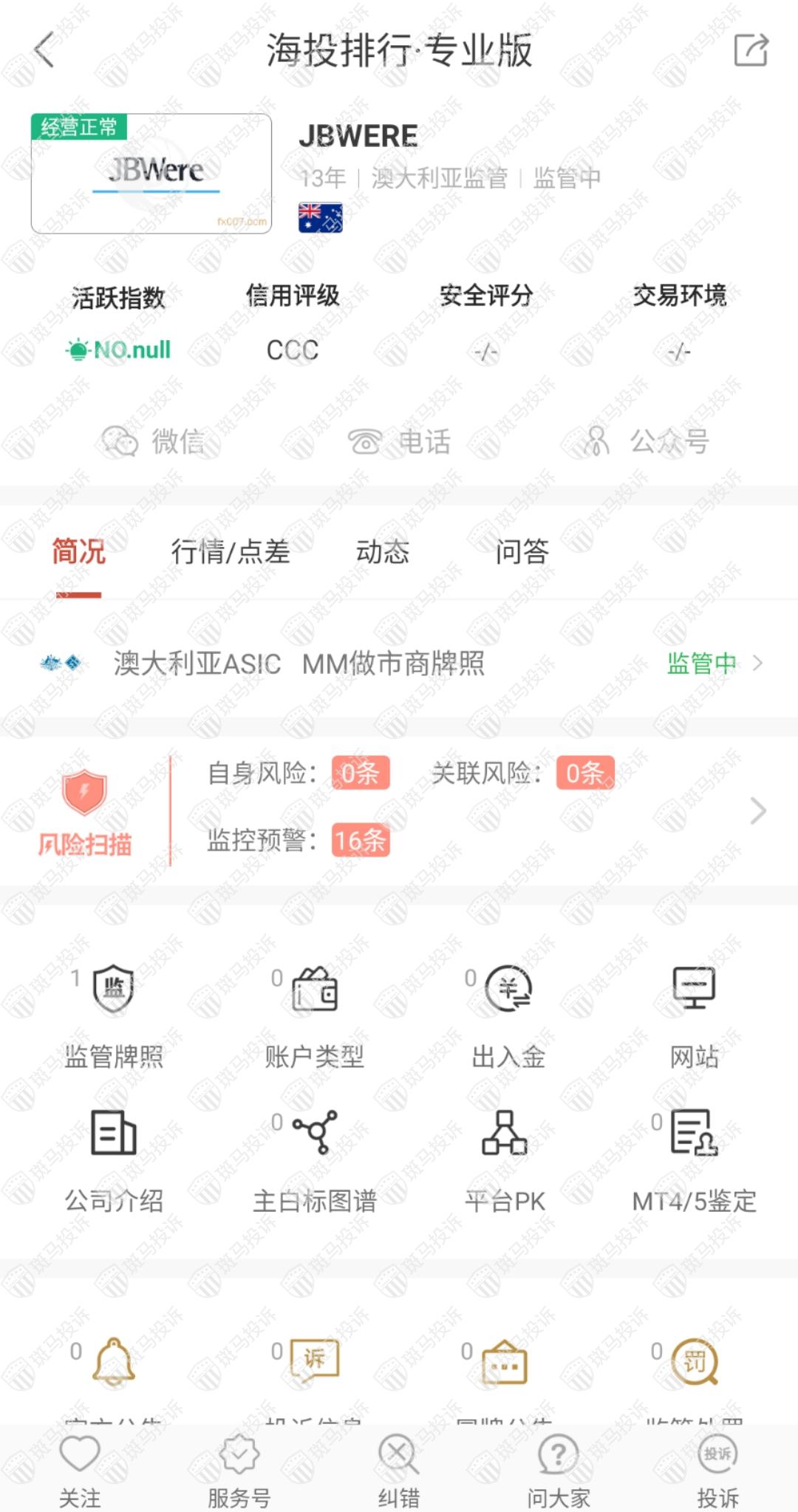Viewport: 798px width, 1512px height.
Task: Go back using the top-left arrow
Action: point(44,50)
